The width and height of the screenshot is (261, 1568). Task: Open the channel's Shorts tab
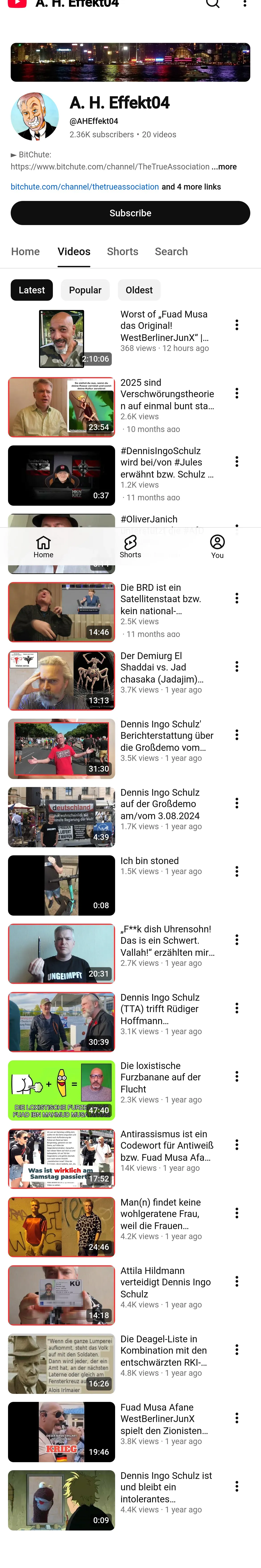click(122, 251)
